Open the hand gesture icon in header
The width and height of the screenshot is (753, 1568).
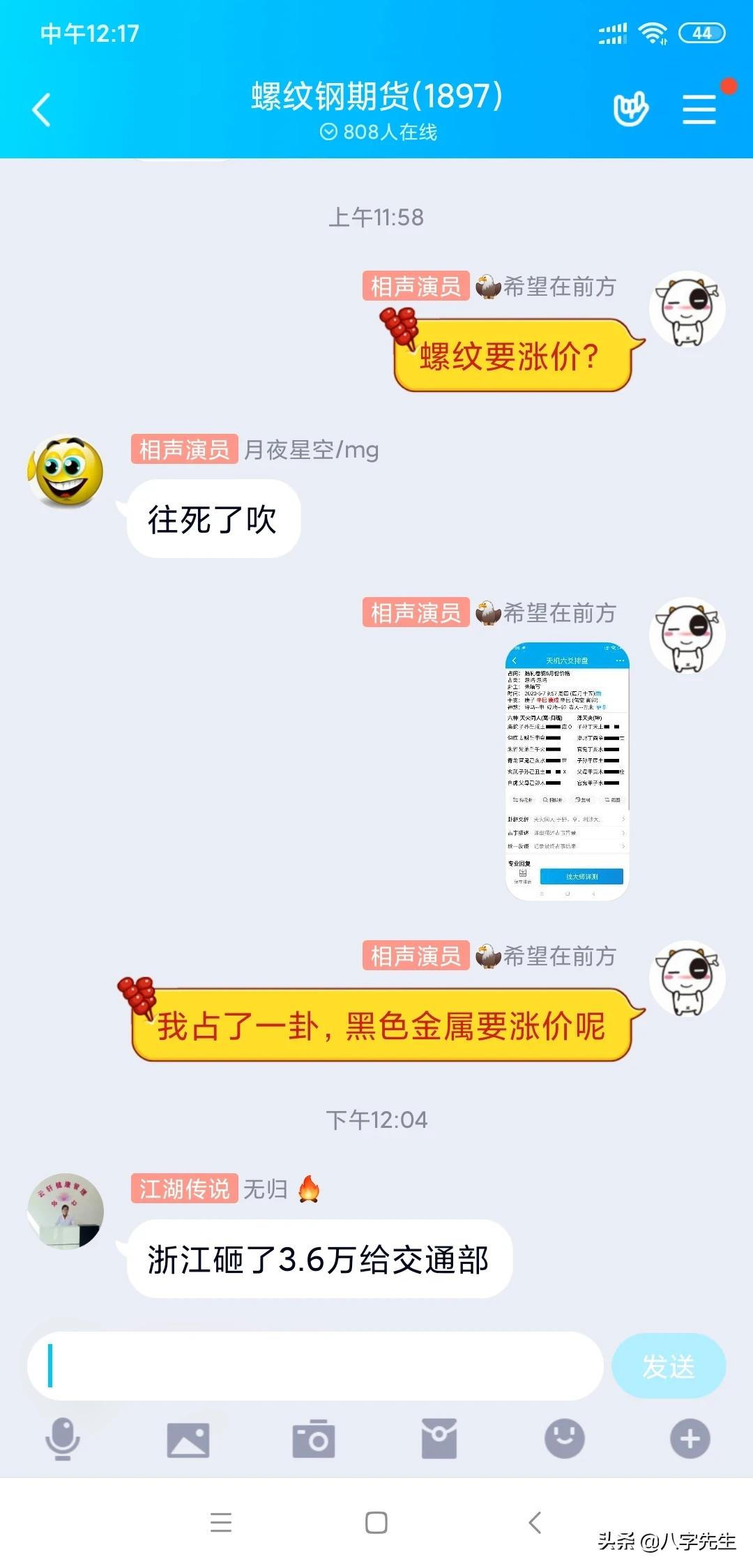pyautogui.click(x=630, y=109)
